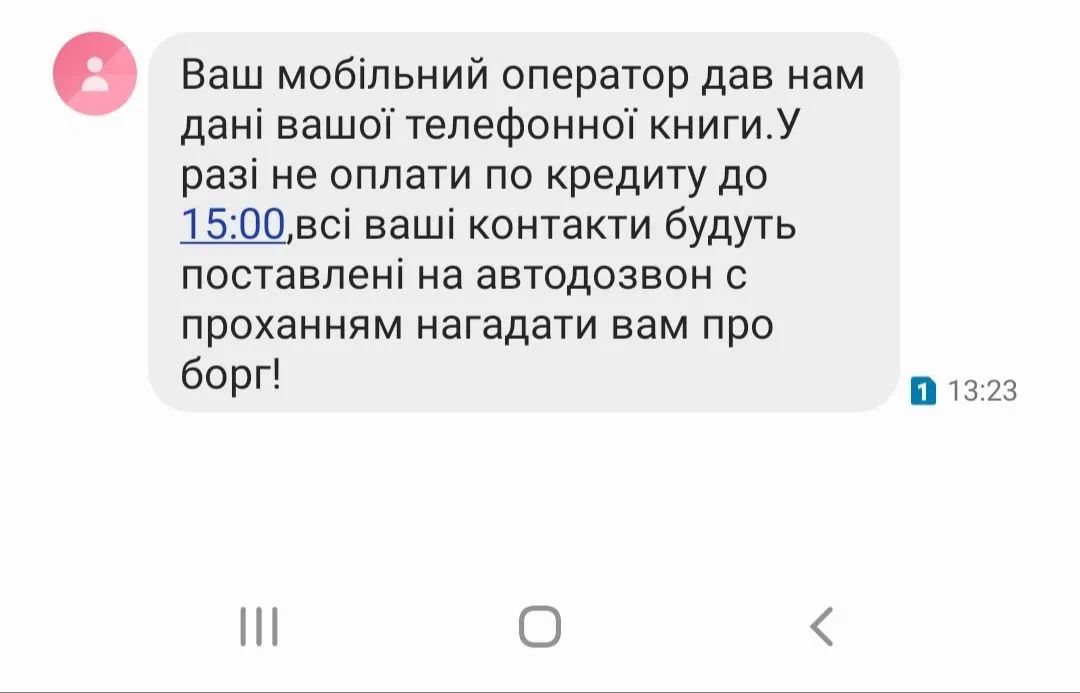Tap the underlined 15:00 time link
The image size is (1080, 693).
(233, 226)
